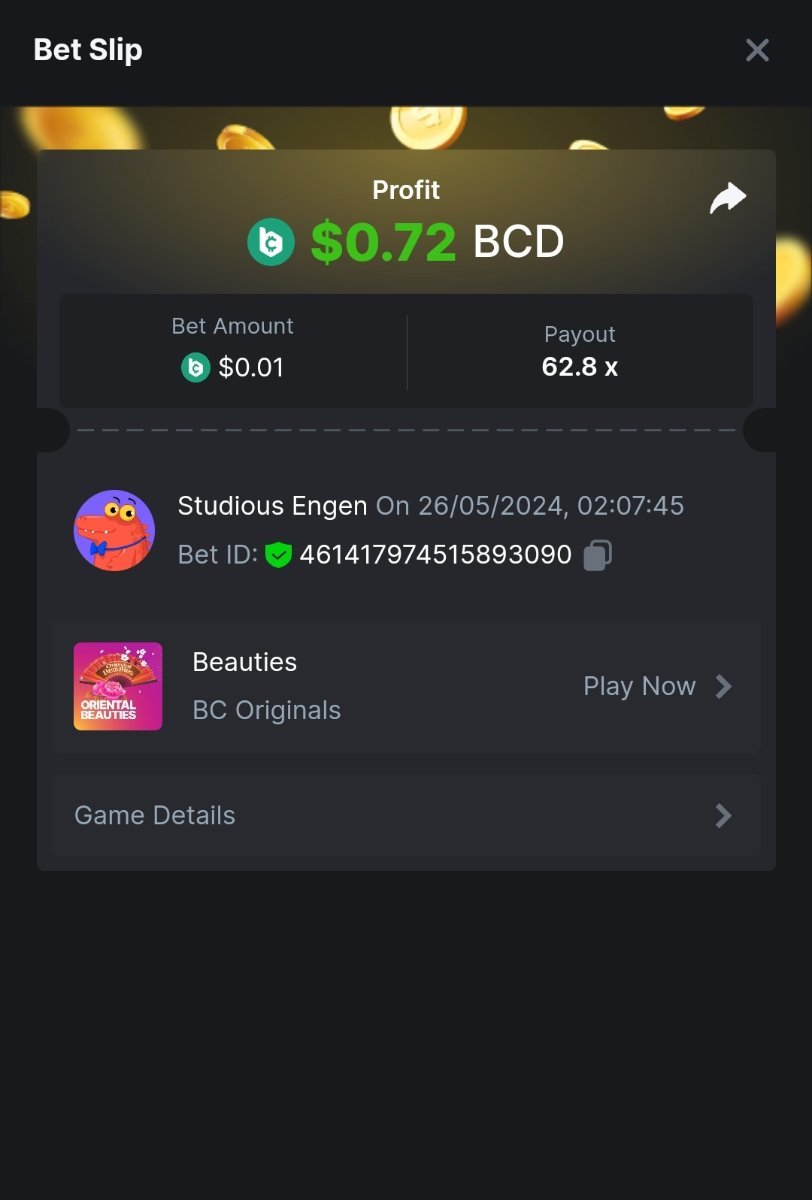Play the Beauties game now

657,686
